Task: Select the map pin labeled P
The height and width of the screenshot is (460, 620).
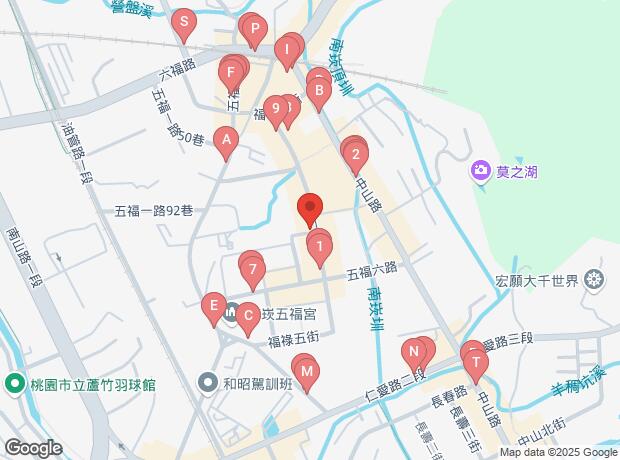Action: [255, 29]
